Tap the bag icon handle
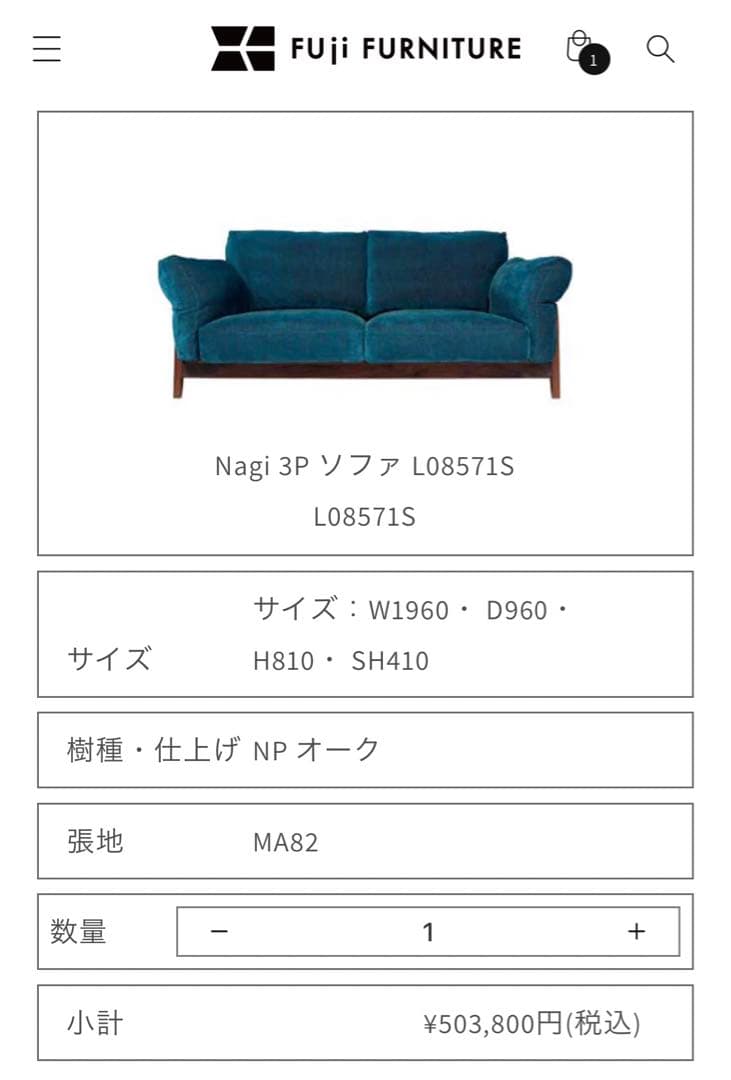The image size is (731, 1080). click(581, 35)
